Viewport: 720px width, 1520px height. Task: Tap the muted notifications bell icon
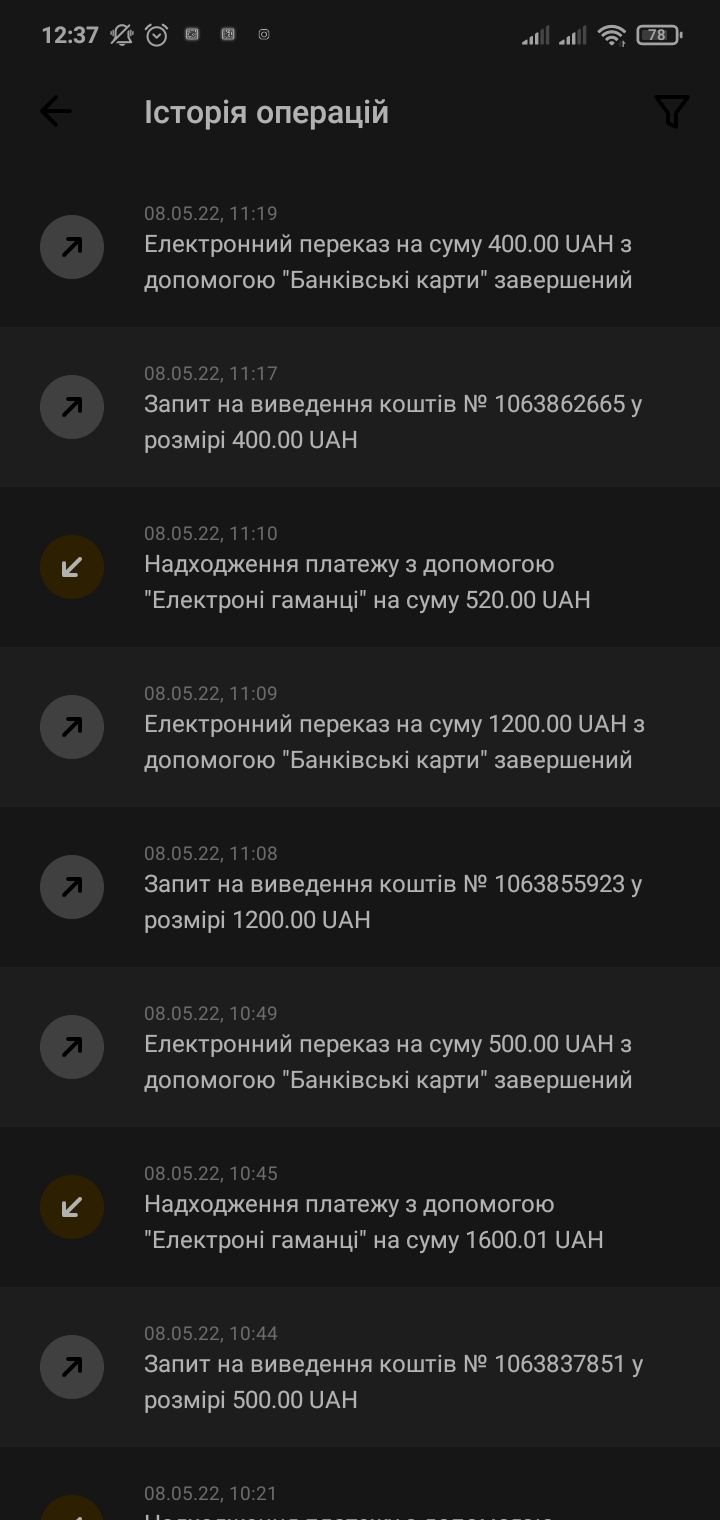point(119,34)
